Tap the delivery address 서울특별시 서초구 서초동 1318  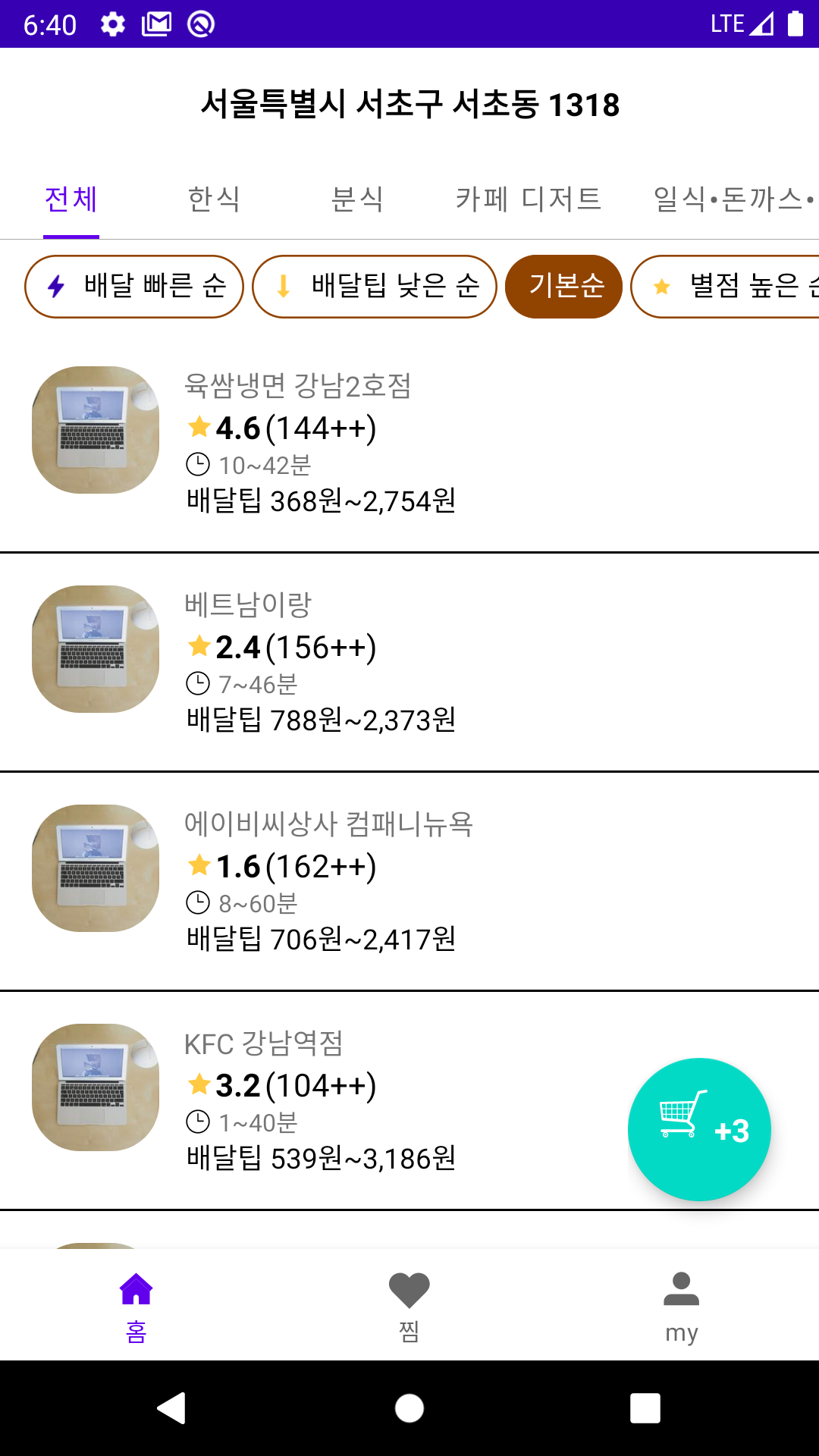pyautogui.click(x=409, y=105)
